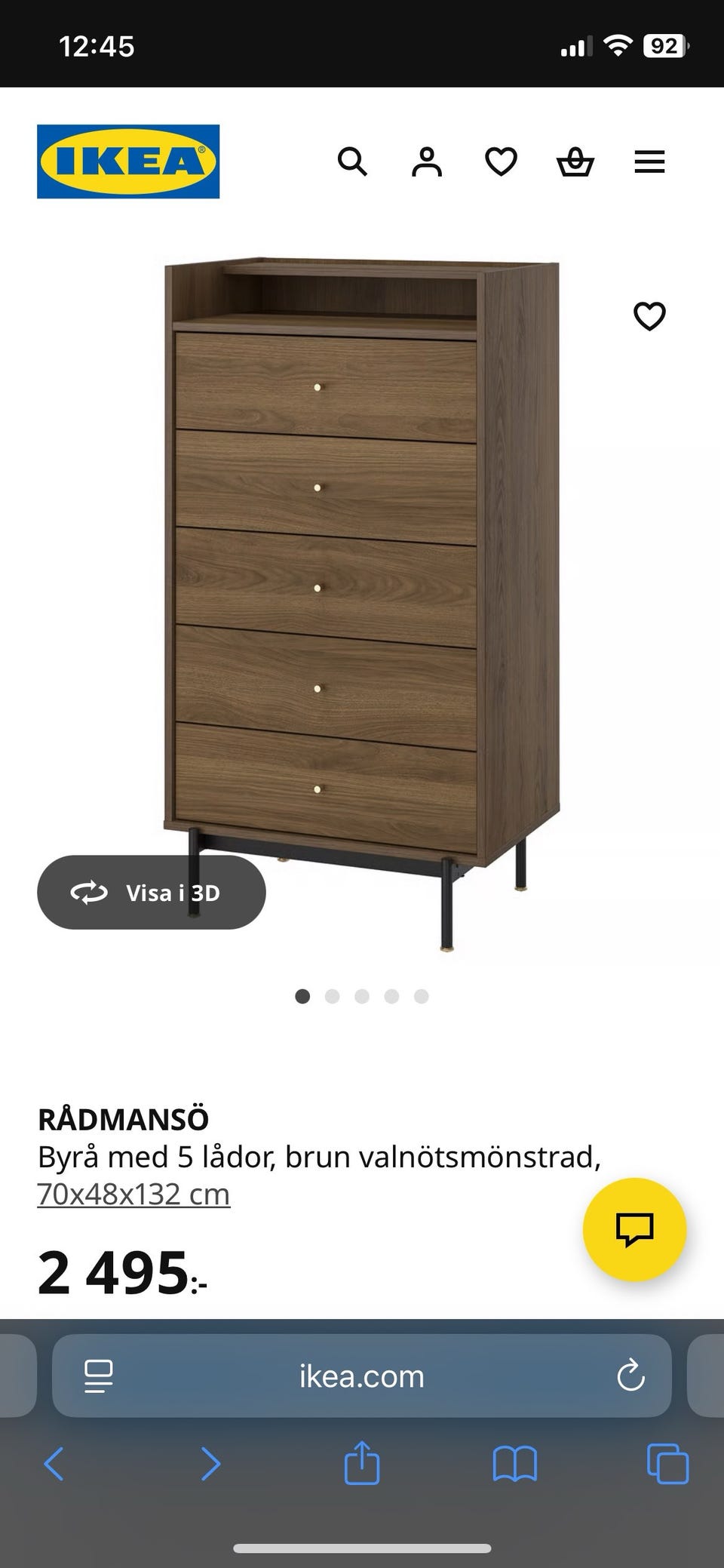Image resolution: width=724 pixels, height=1568 pixels.
Task: Open the favorites heart in header
Action: pos(501,161)
